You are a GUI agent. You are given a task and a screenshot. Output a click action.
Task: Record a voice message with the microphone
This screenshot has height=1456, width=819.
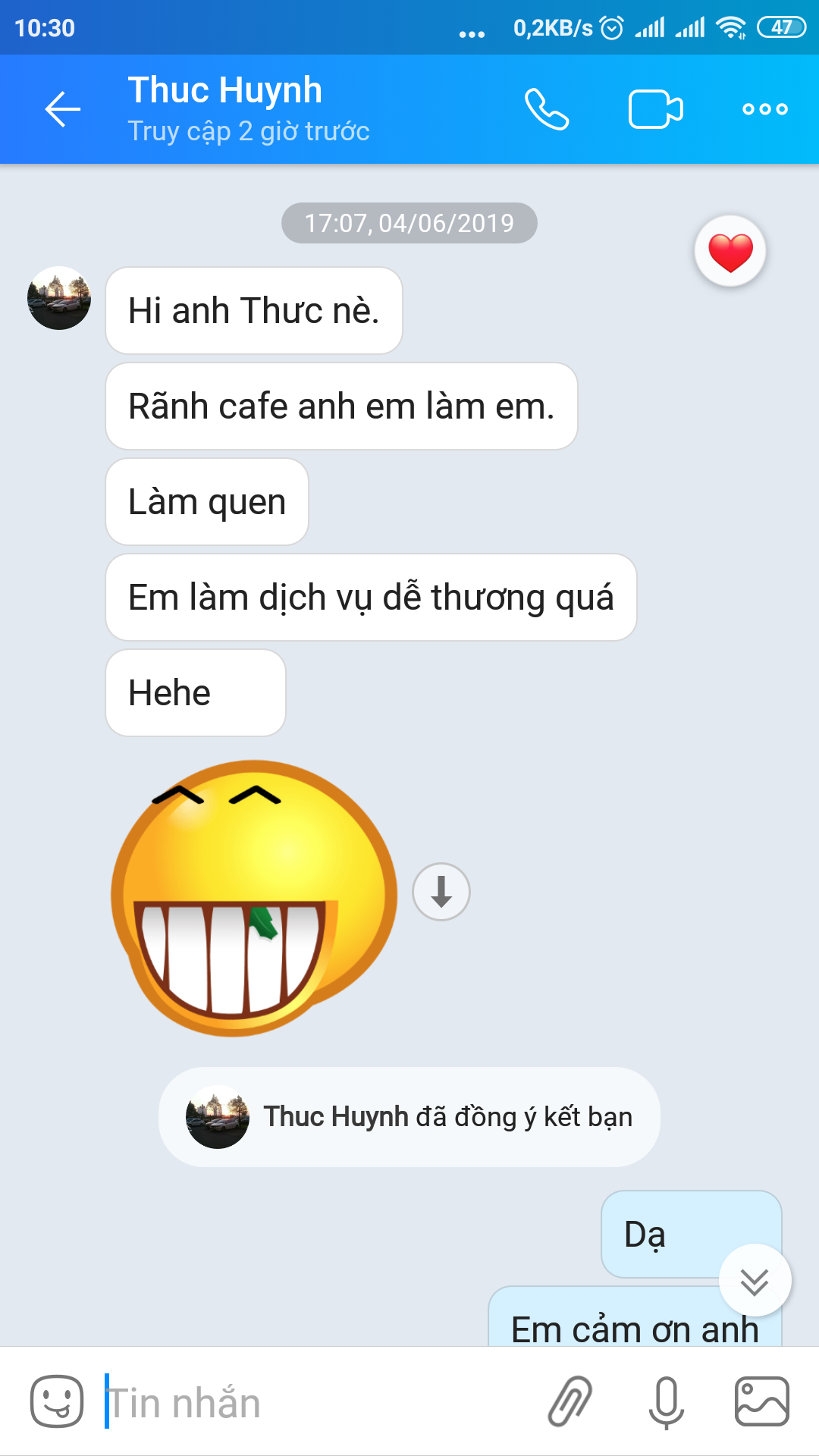[666, 1401]
